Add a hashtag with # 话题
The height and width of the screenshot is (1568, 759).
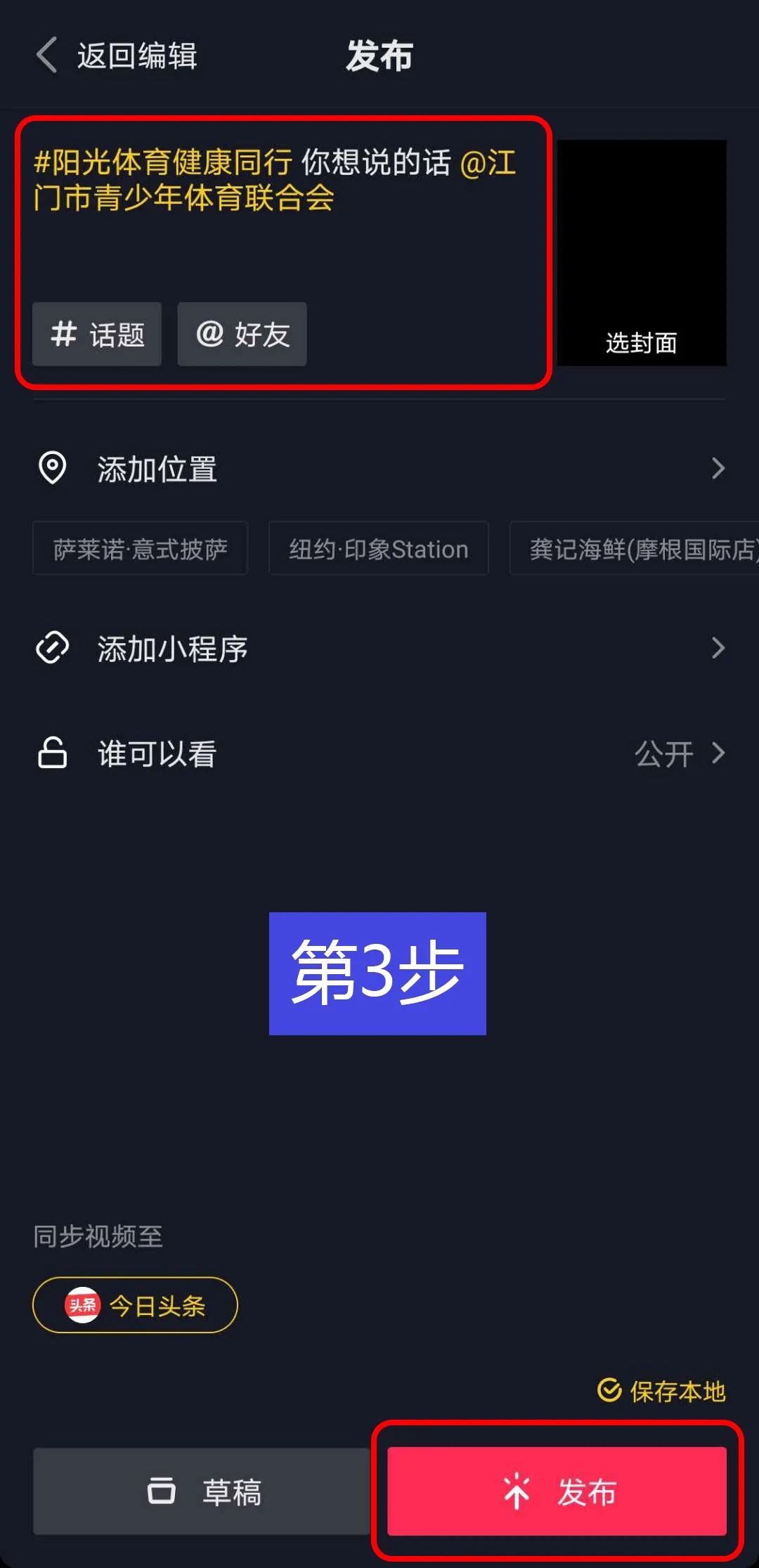coord(97,334)
